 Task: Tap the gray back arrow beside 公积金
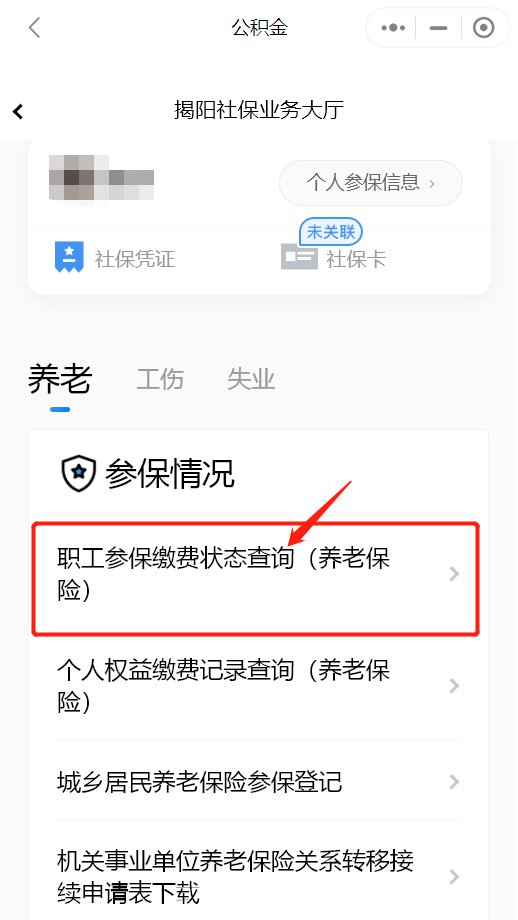pyautogui.click(x=35, y=28)
